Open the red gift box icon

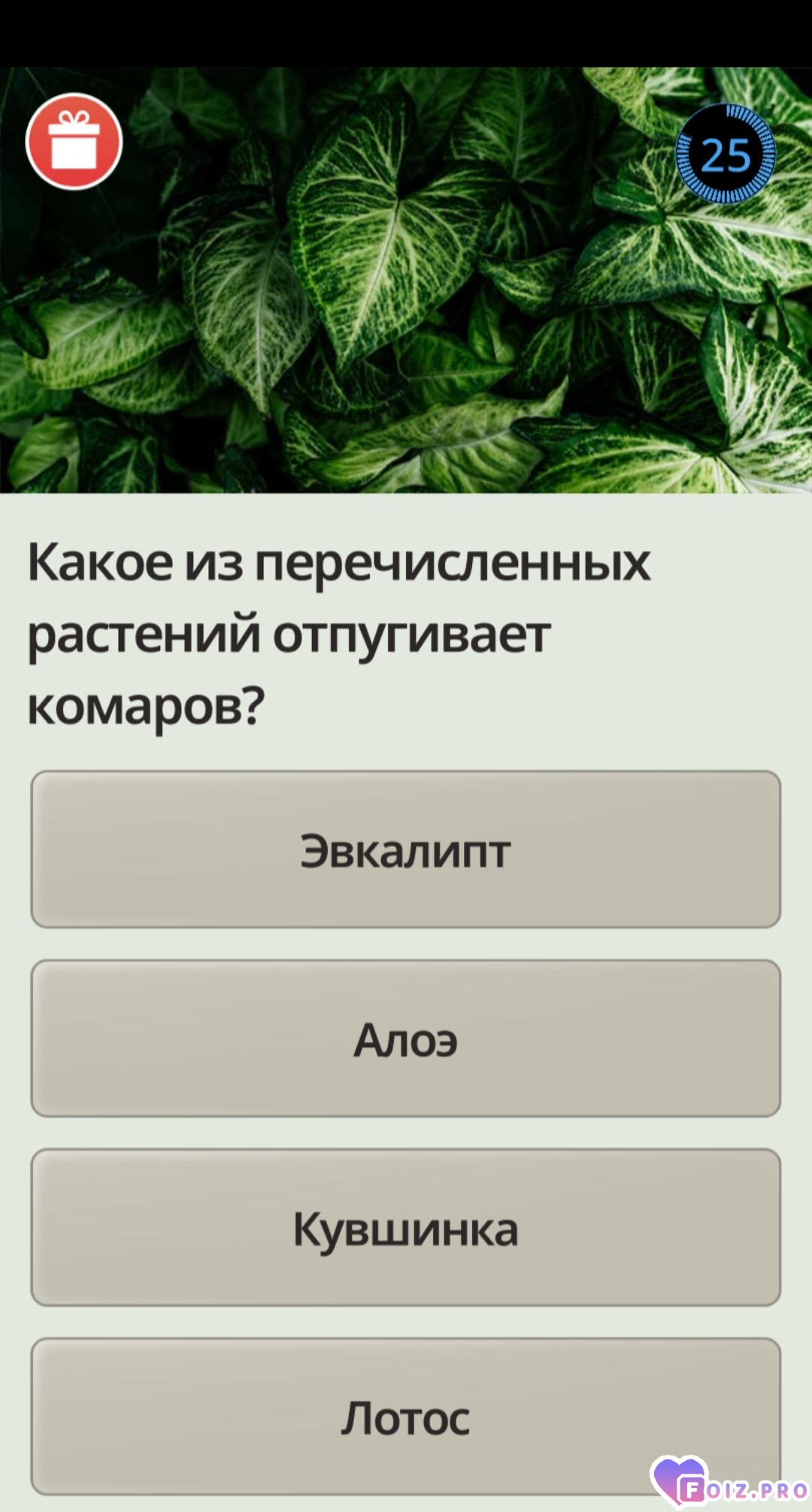[x=74, y=141]
